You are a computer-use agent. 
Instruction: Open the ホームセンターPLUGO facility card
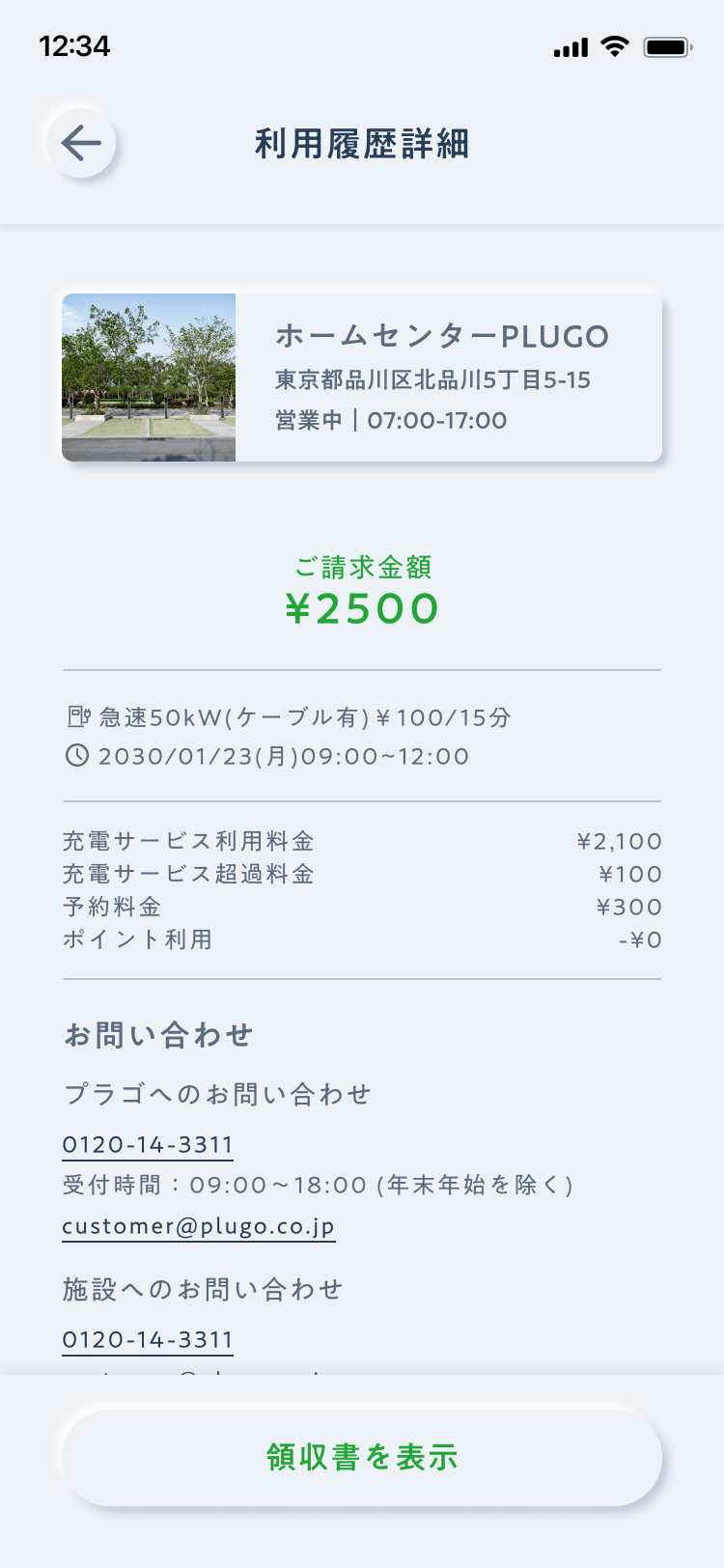[x=362, y=378]
